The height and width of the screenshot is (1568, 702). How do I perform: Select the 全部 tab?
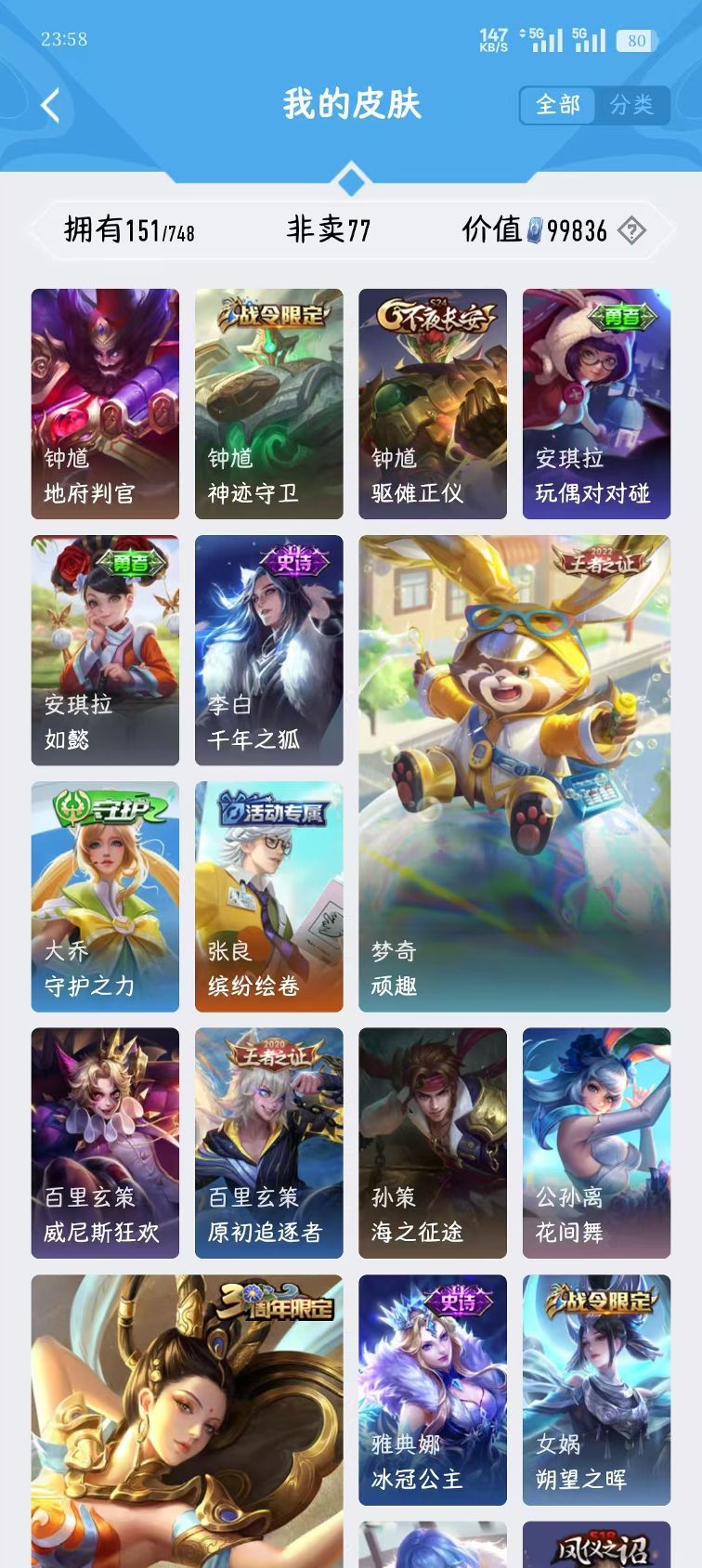point(558,105)
